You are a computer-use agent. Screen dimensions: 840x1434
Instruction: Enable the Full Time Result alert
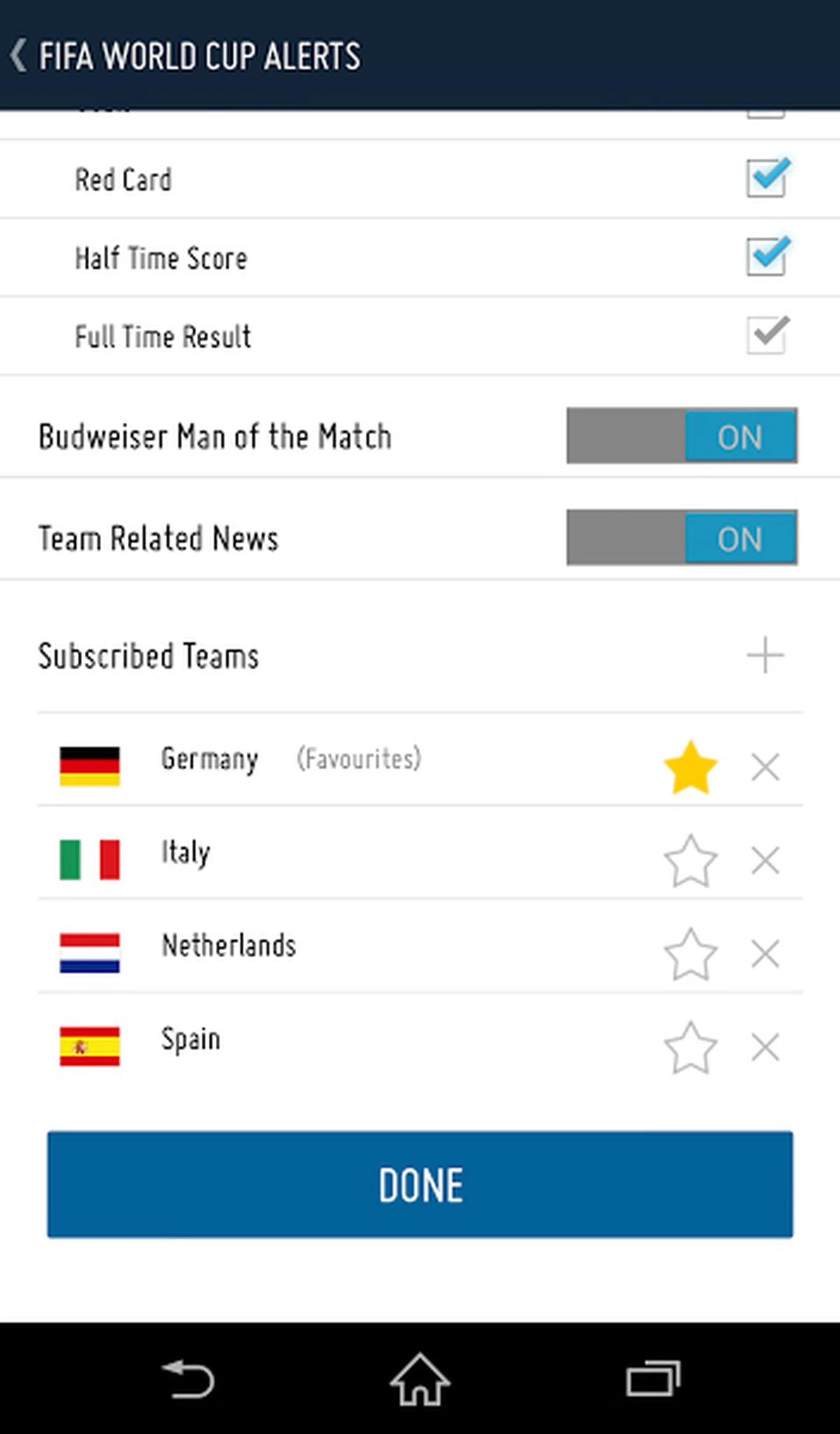coord(766,335)
